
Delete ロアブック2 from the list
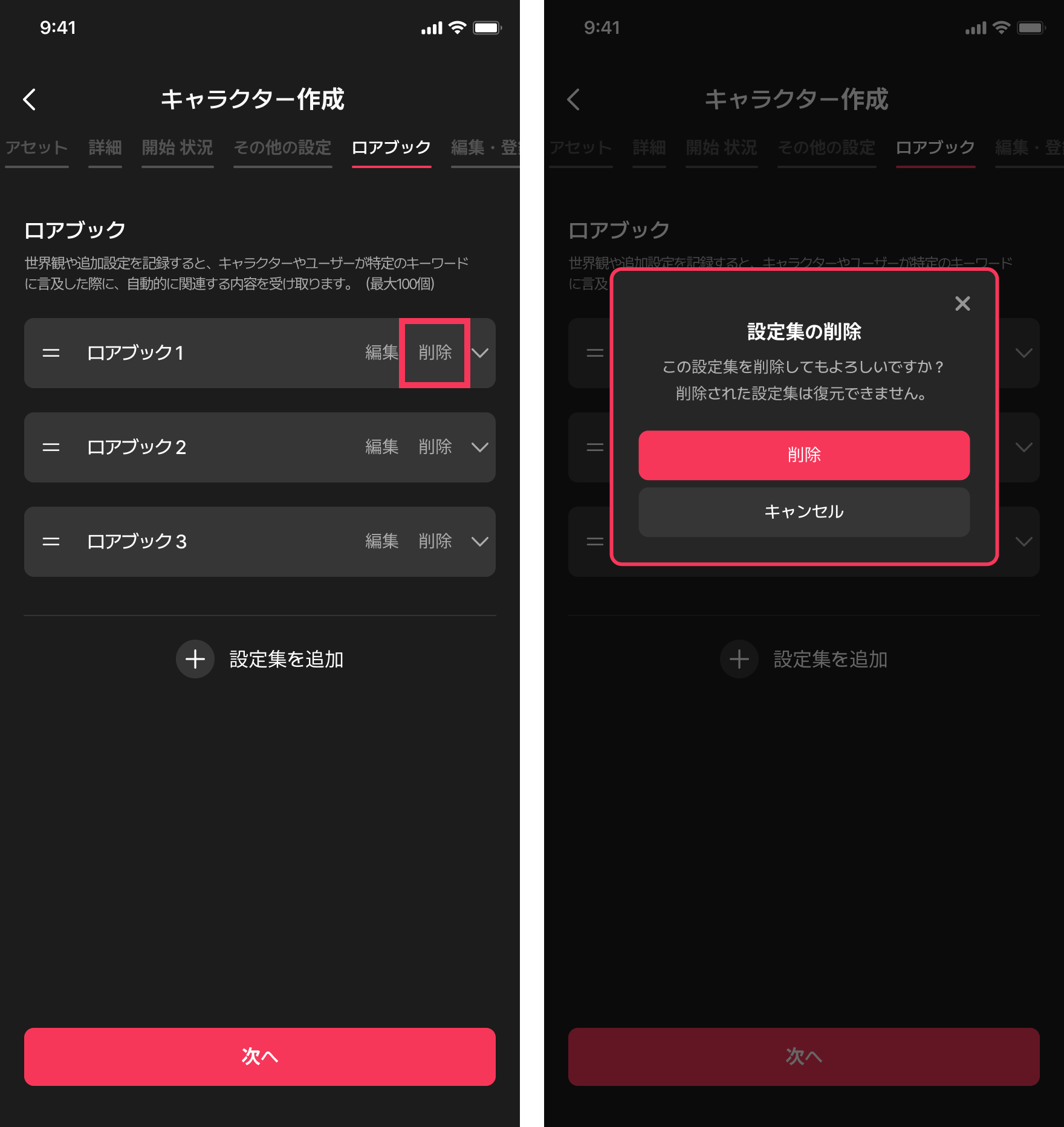(435, 447)
